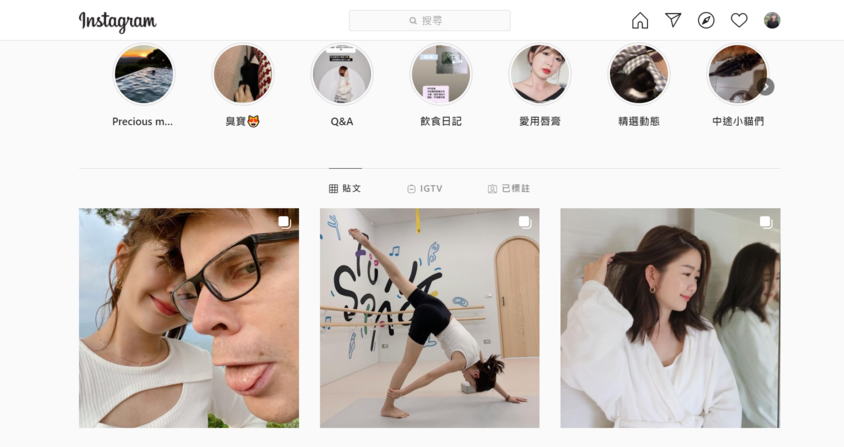
Task: Open the 搜尋 search box
Action: tap(429, 20)
